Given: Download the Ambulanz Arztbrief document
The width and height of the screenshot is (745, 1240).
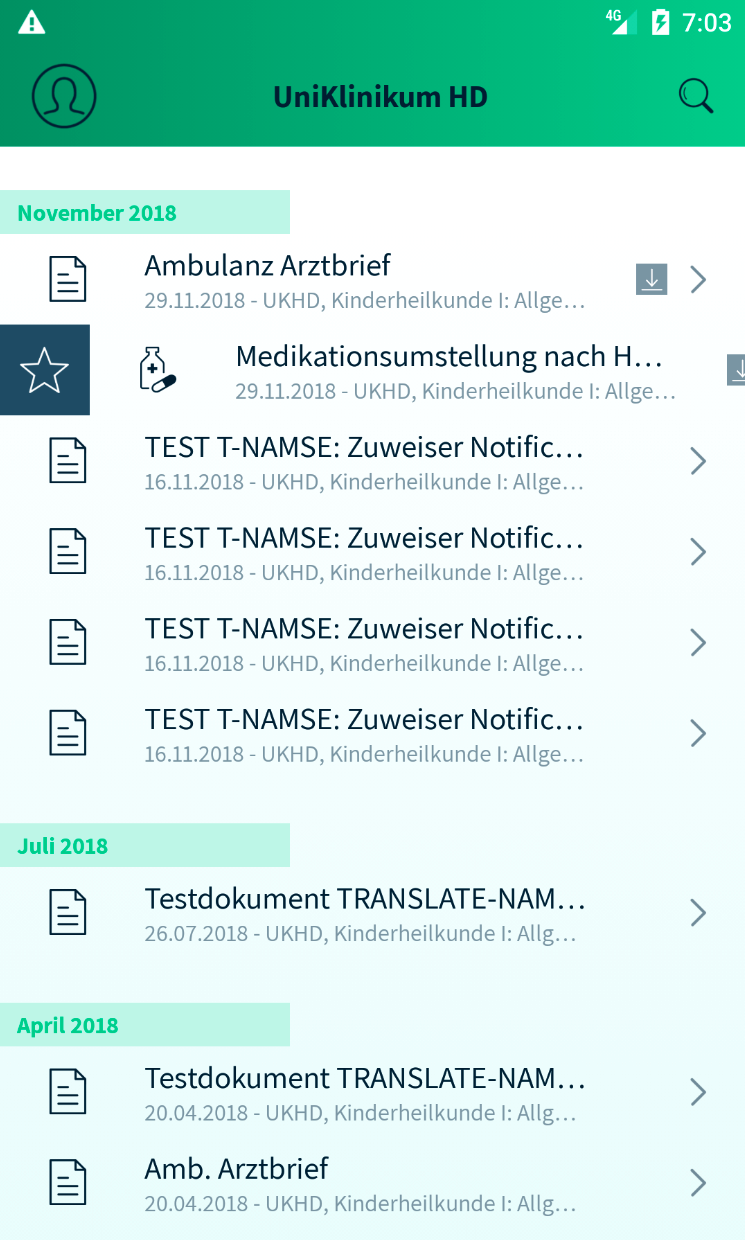Looking at the screenshot, I should [652, 280].
